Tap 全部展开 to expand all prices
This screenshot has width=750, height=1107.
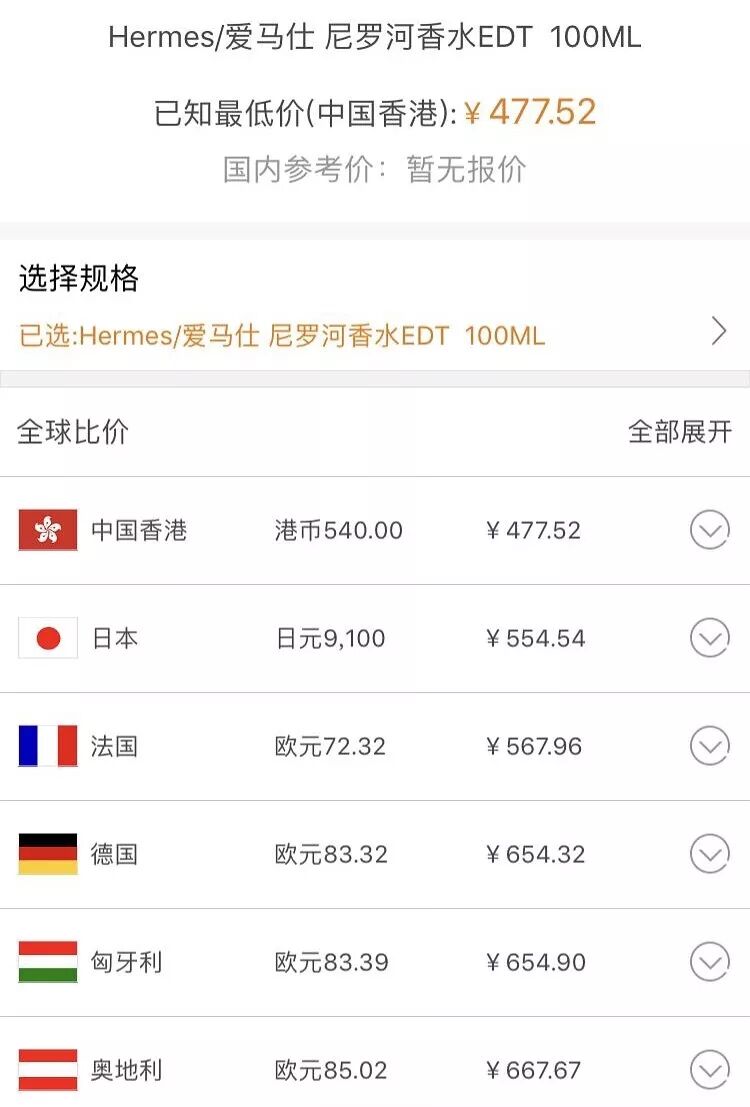click(x=679, y=431)
